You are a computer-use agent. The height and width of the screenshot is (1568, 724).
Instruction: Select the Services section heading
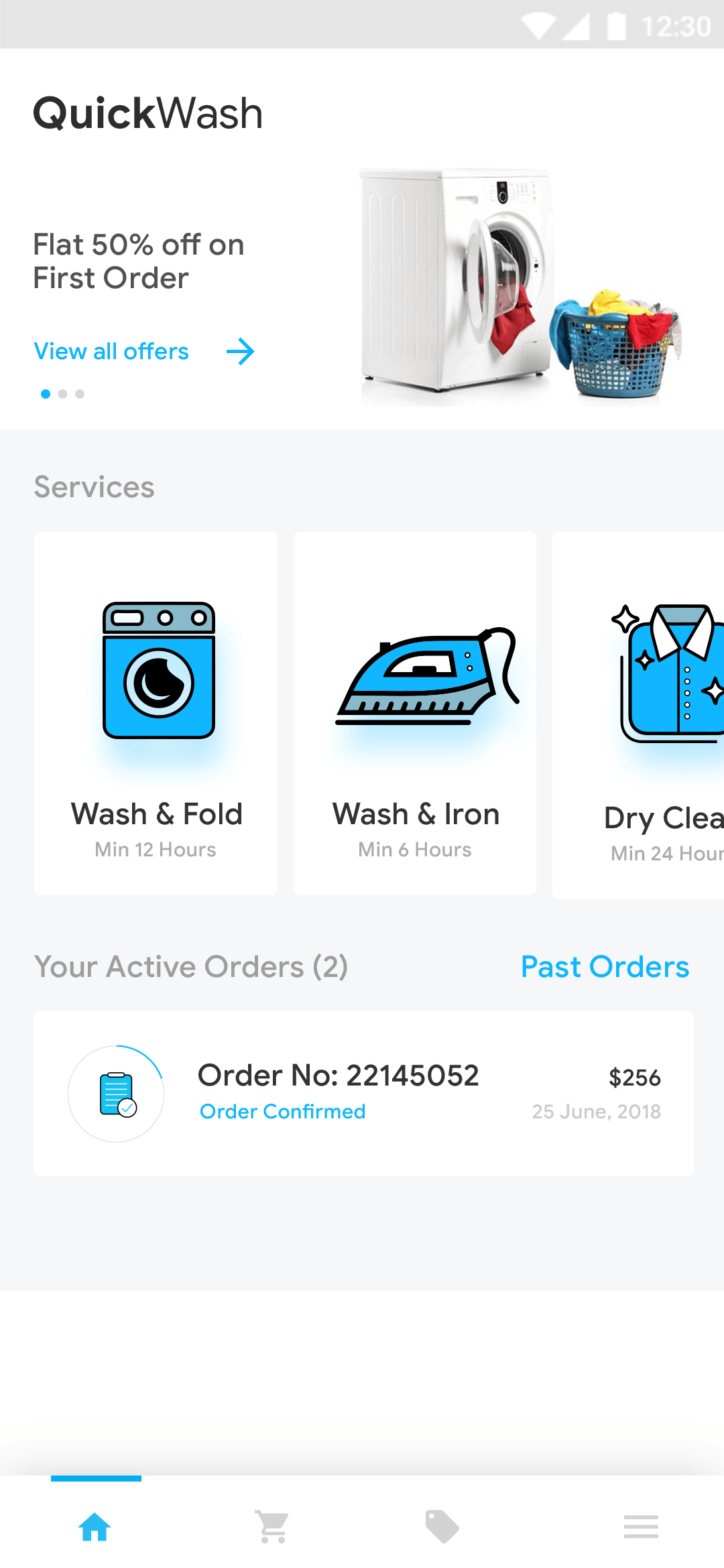pos(94,487)
